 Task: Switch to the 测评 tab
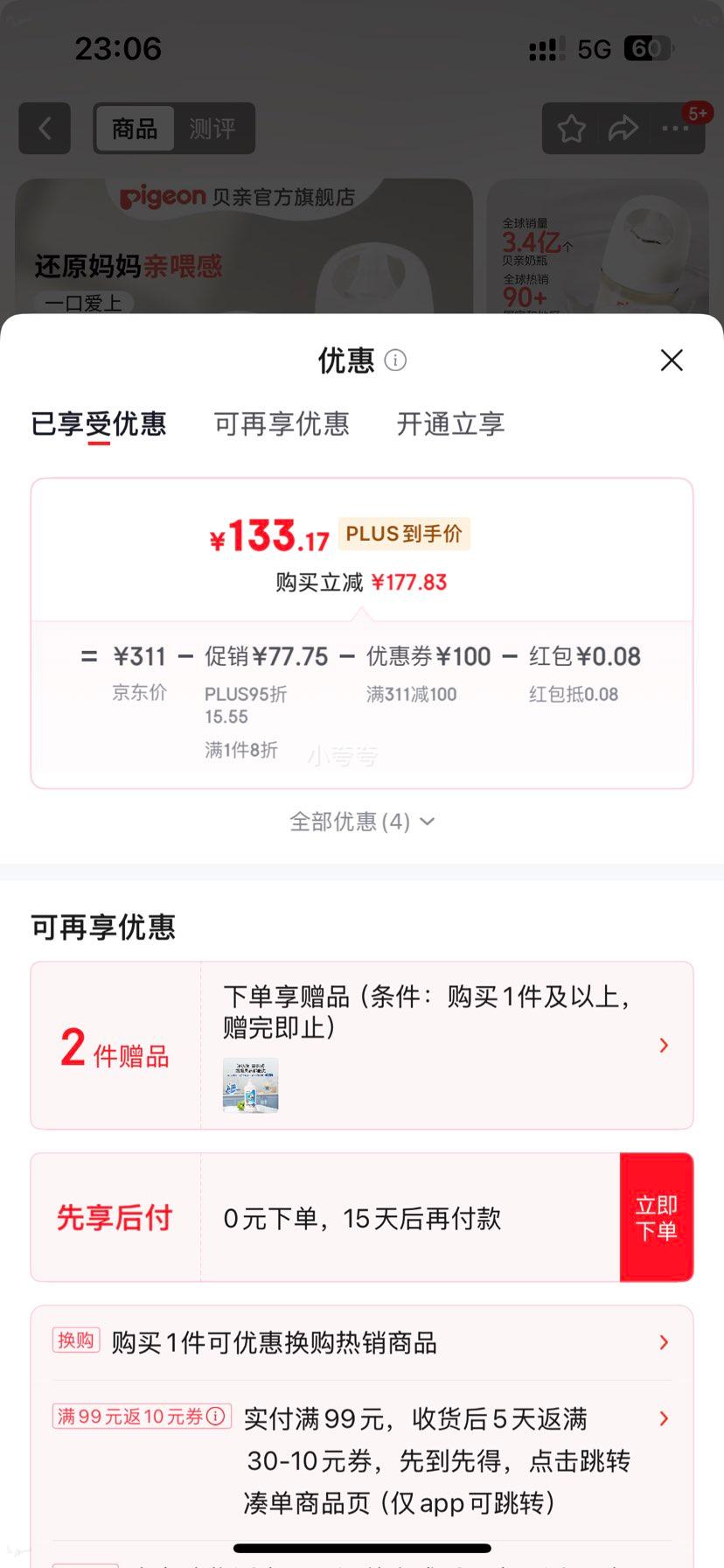click(212, 129)
